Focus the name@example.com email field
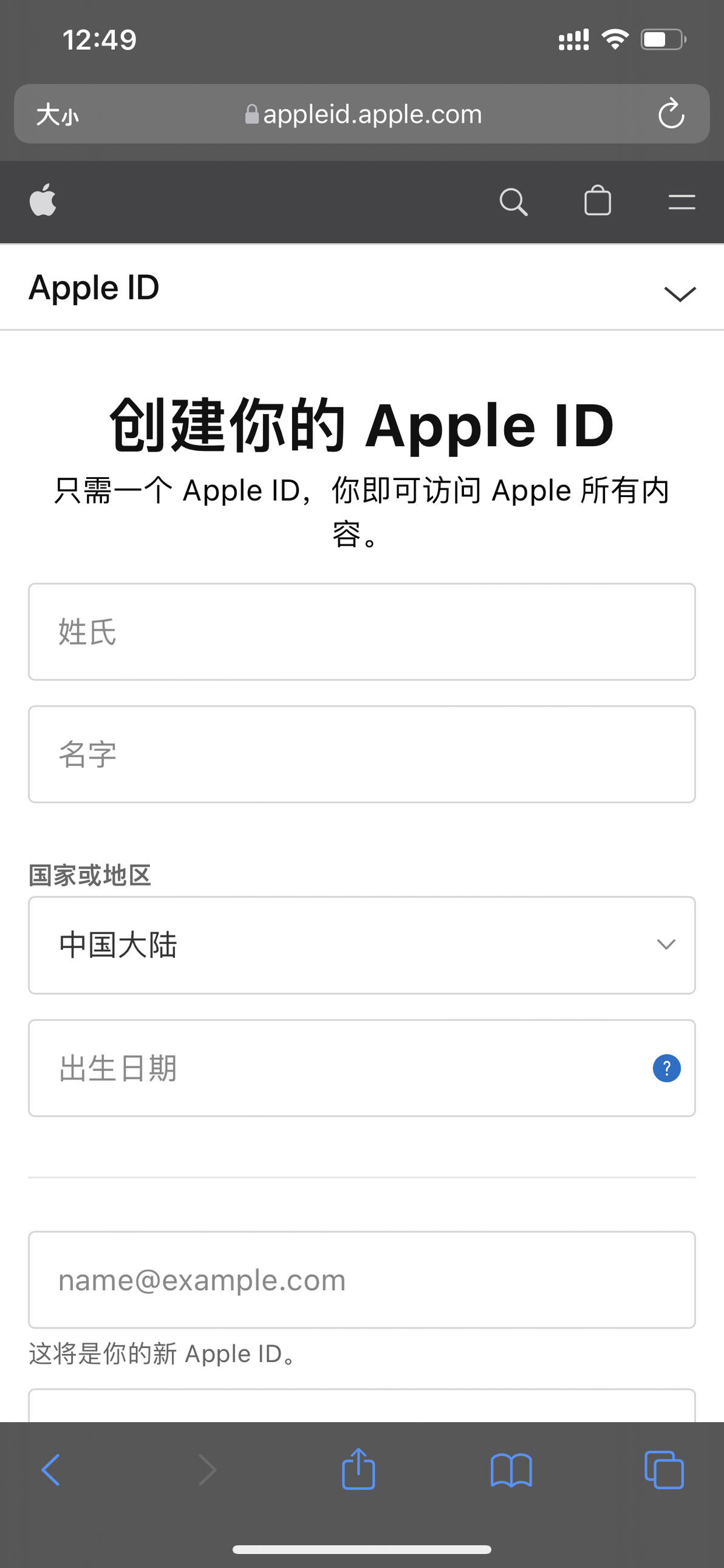This screenshot has height=1568, width=724. point(362,1279)
